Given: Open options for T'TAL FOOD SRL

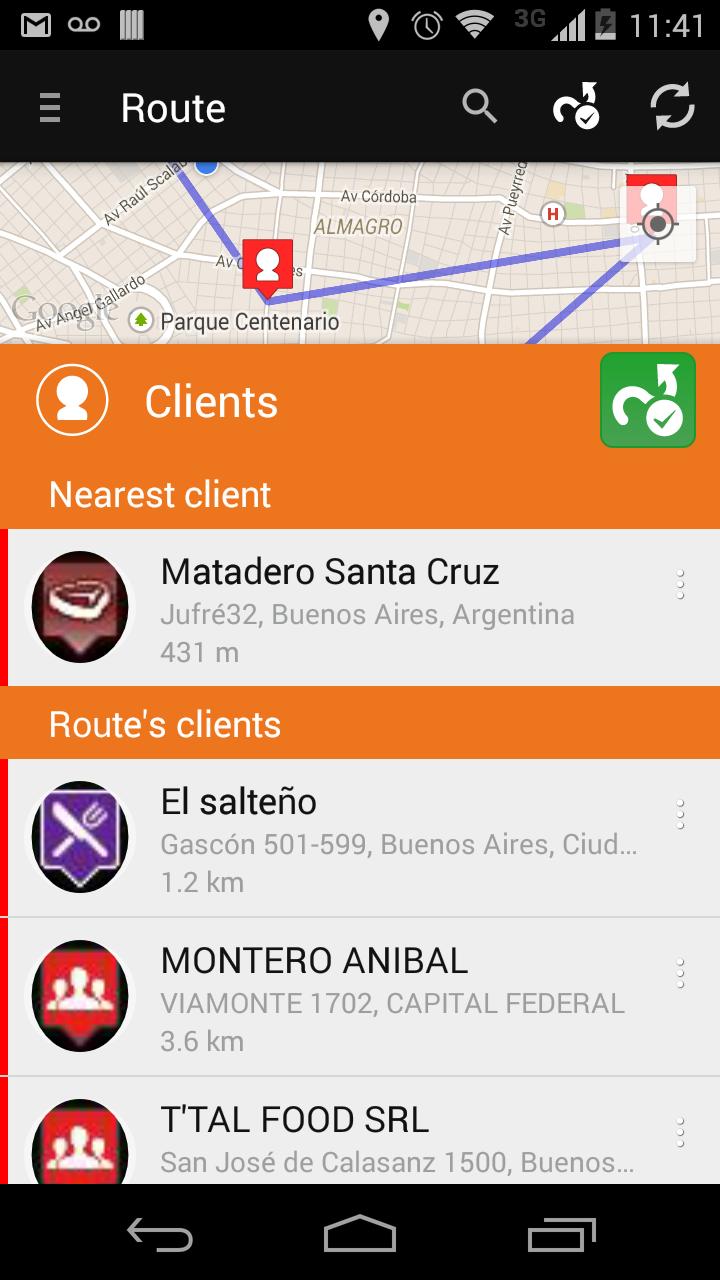Looking at the screenshot, I should click(x=680, y=1133).
